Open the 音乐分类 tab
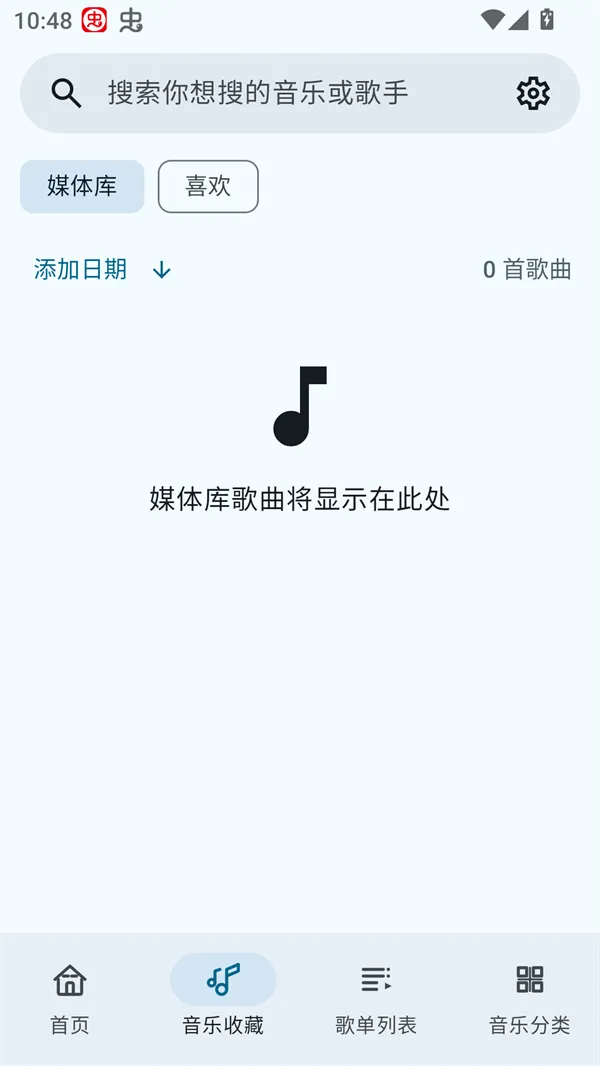This screenshot has width=600, height=1066. (x=529, y=997)
